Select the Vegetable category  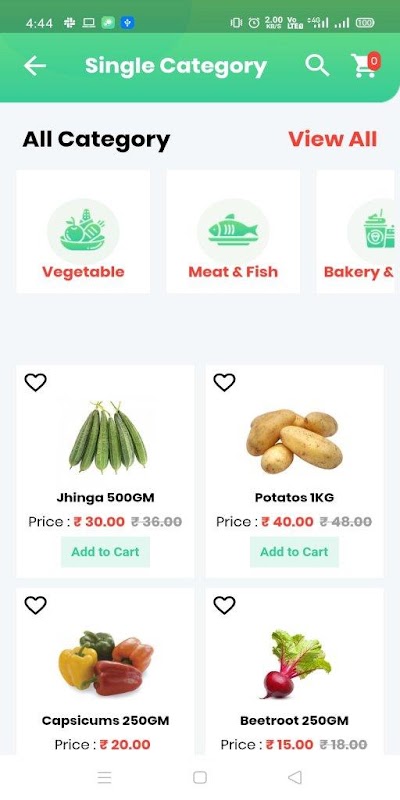tap(83, 232)
